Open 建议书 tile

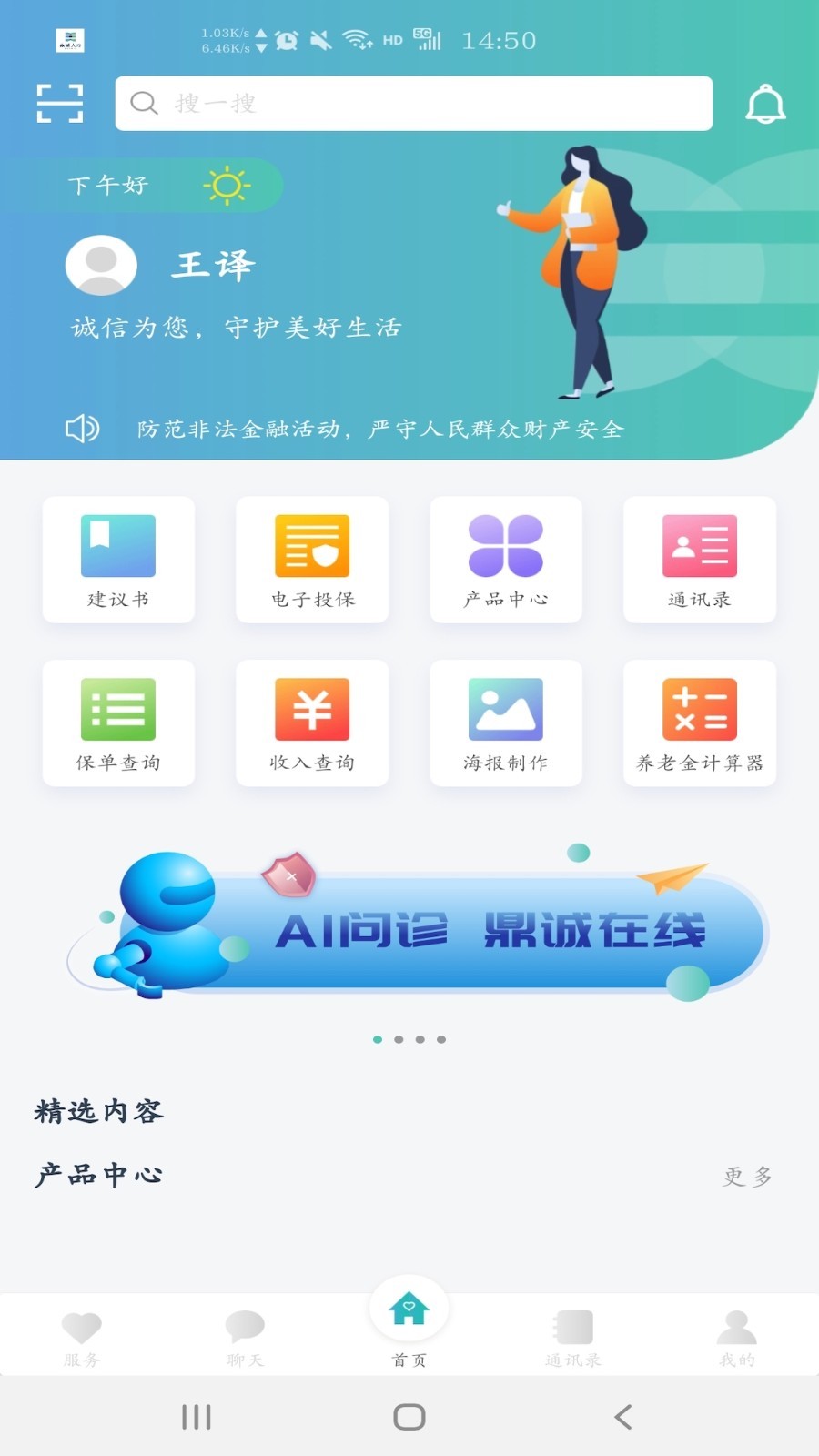click(118, 560)
